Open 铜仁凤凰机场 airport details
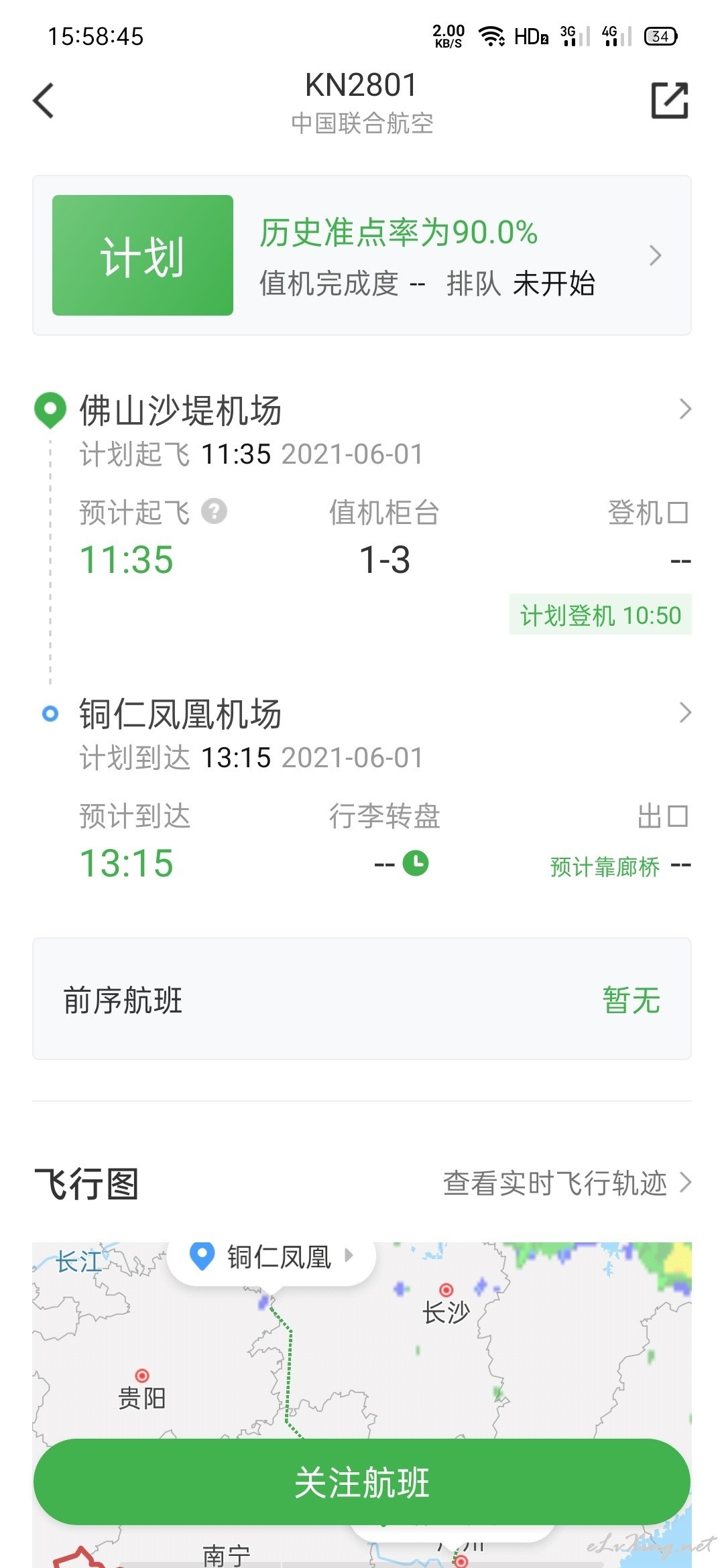The height and width of the screenshot is (1568, 724). click(362, 713)
